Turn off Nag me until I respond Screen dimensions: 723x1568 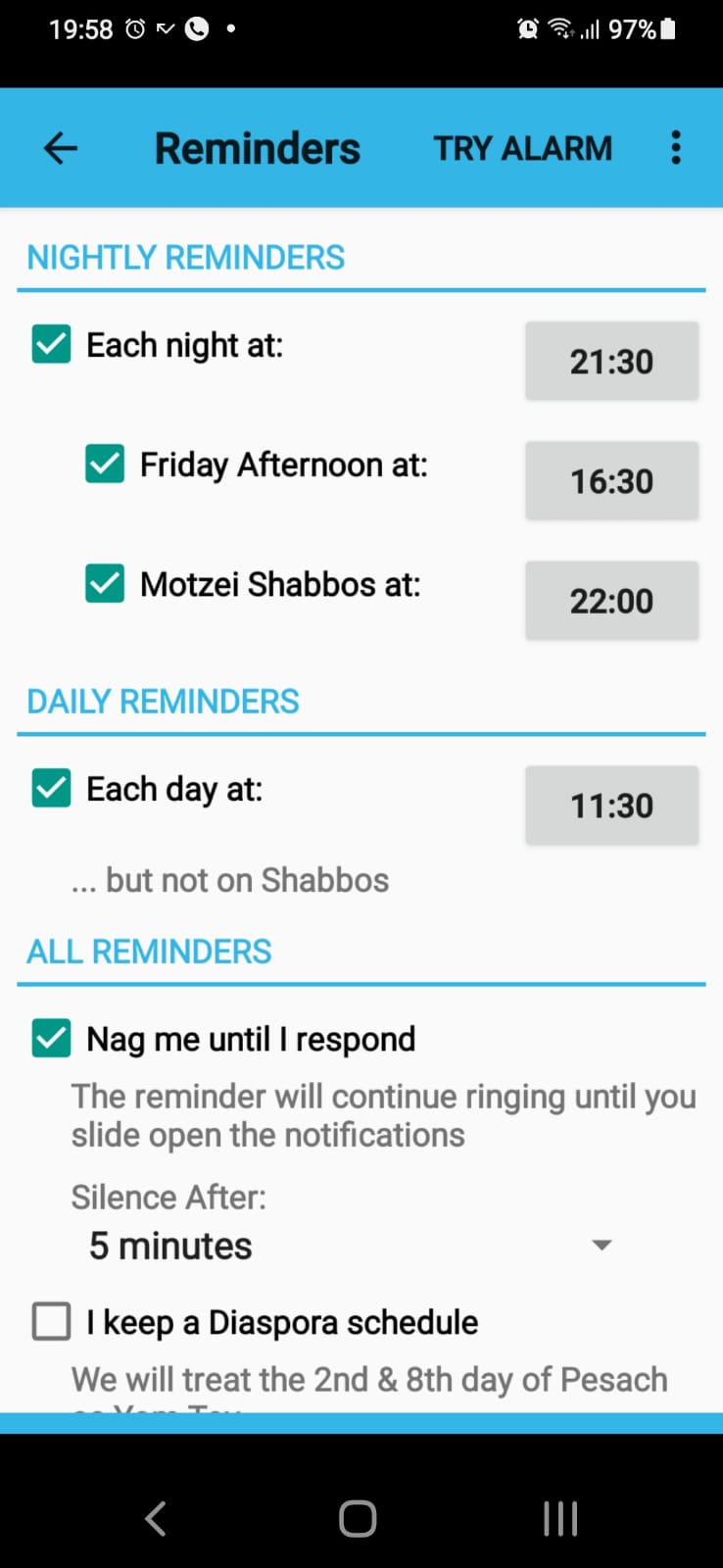coord(51,1039)
